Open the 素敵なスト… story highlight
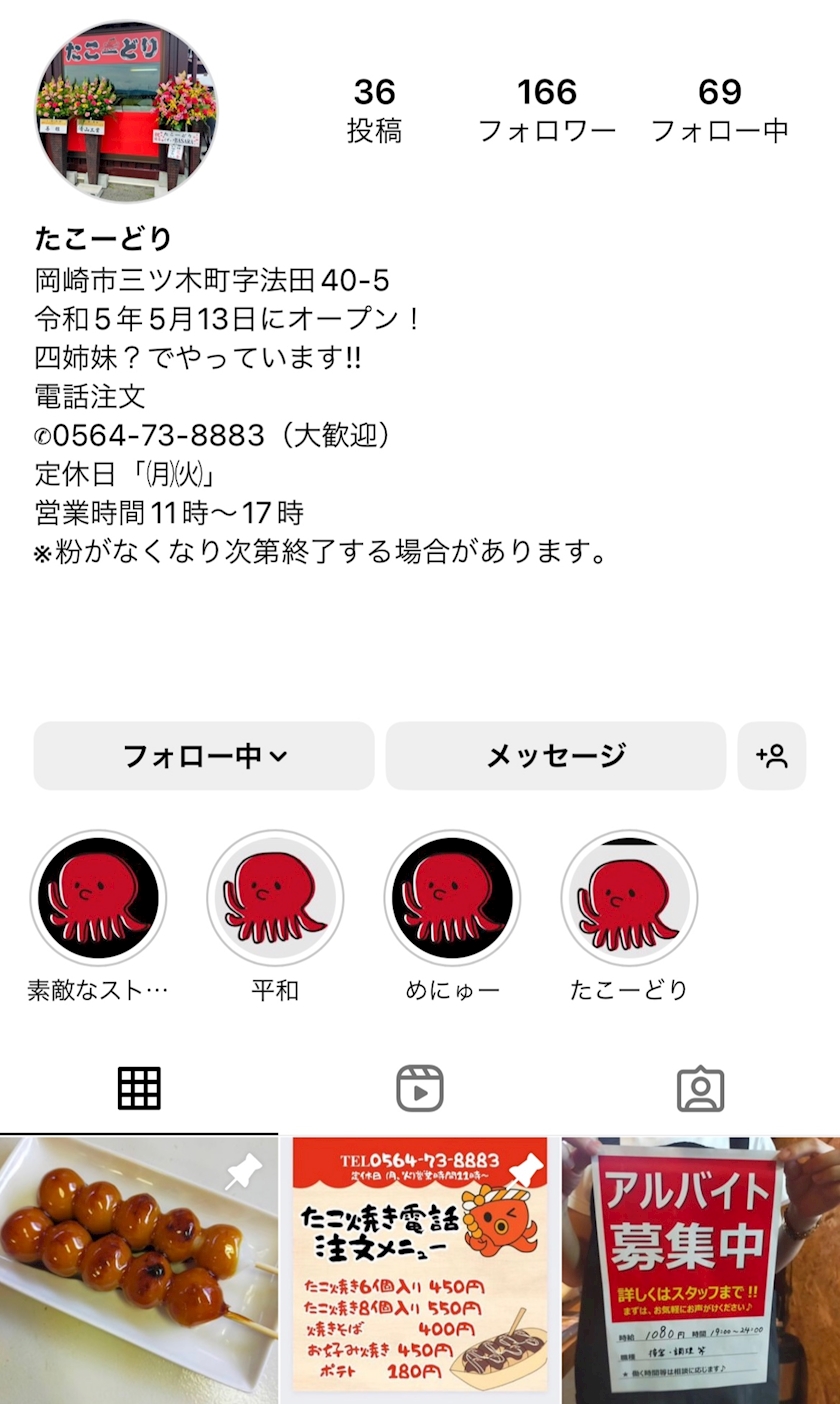Screen dimensions: 840x1404 [98, 897]
